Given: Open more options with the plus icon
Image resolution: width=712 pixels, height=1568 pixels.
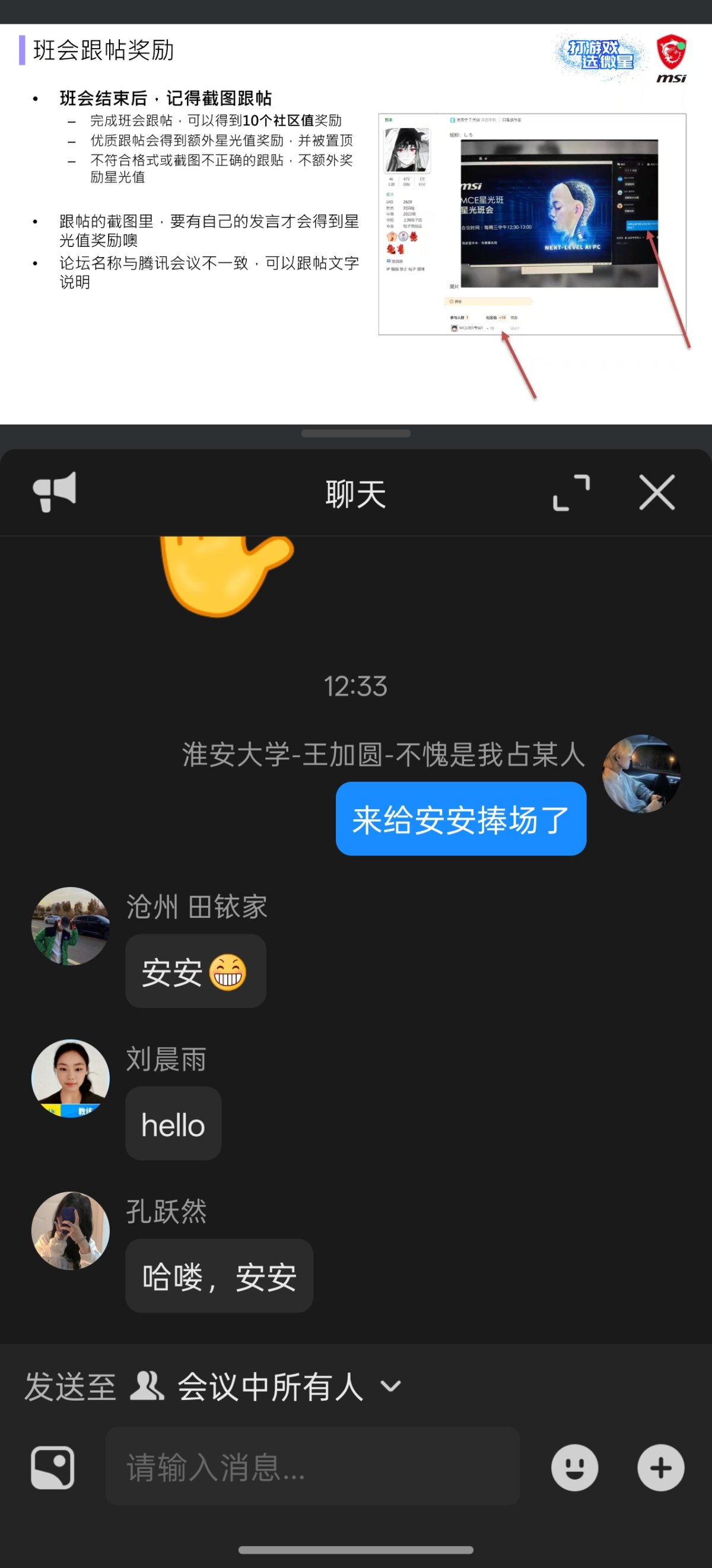Looking at the screenshot, I should 661,1467.
